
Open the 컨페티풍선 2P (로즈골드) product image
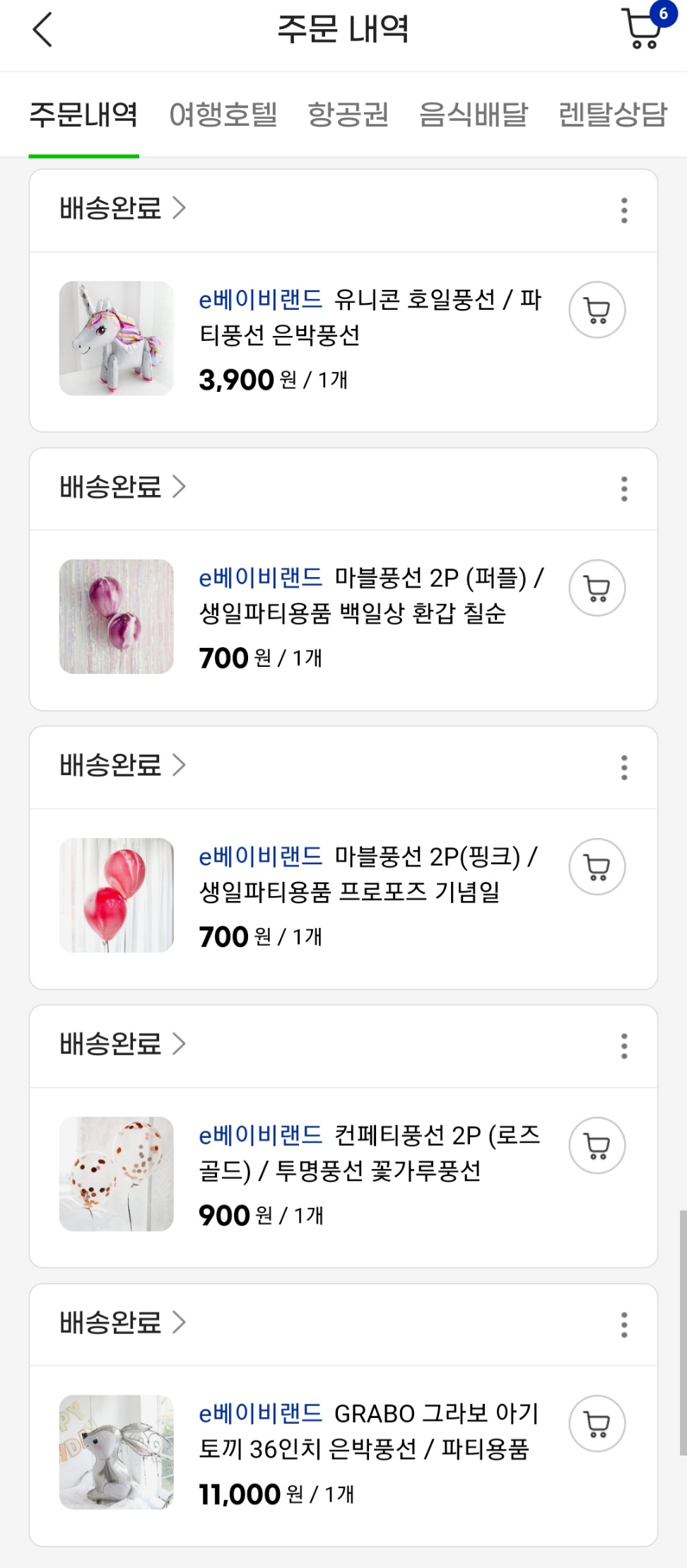tap(117, 1173)
